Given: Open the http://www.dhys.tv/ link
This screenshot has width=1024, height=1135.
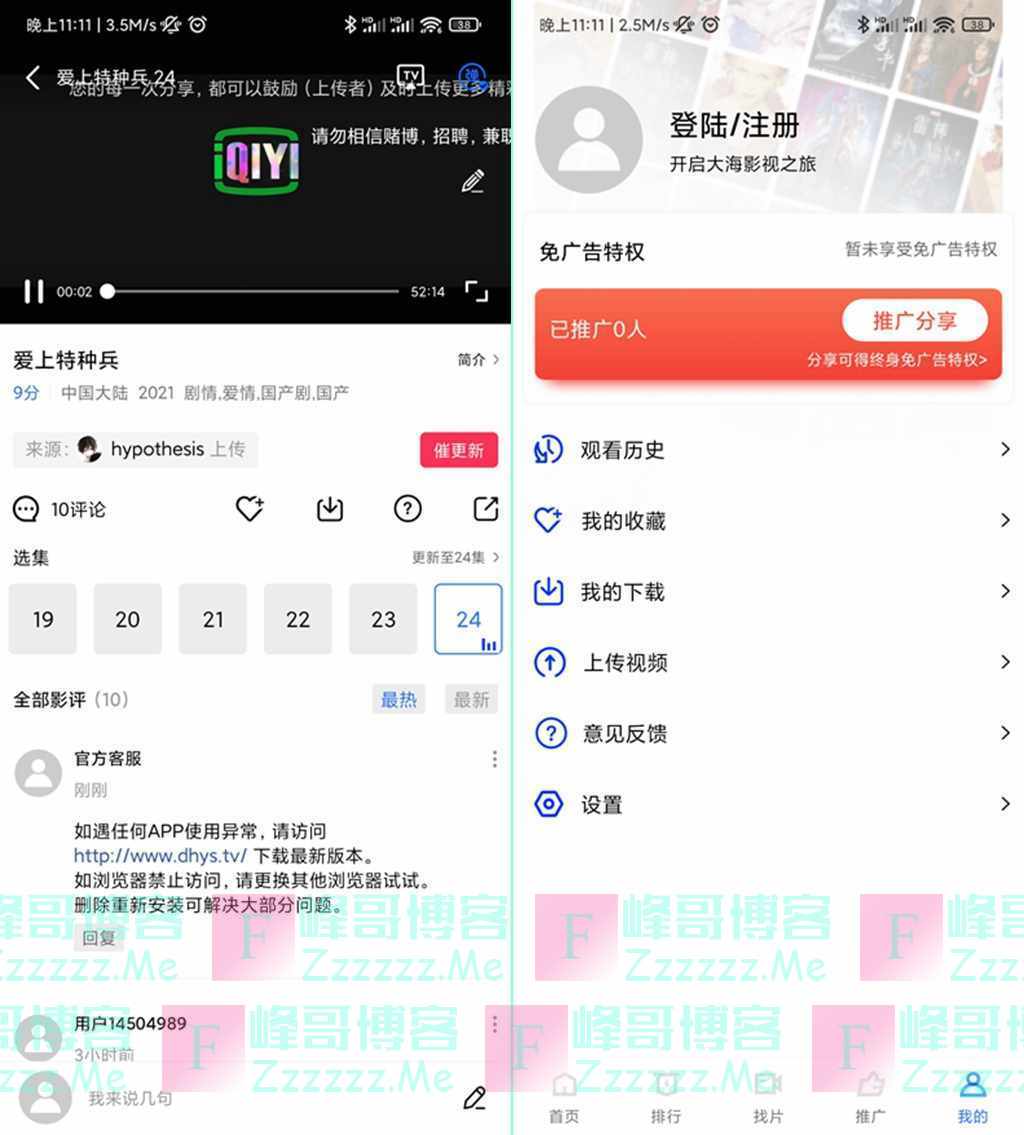Looking at the screenshot, I should [160, 856].
